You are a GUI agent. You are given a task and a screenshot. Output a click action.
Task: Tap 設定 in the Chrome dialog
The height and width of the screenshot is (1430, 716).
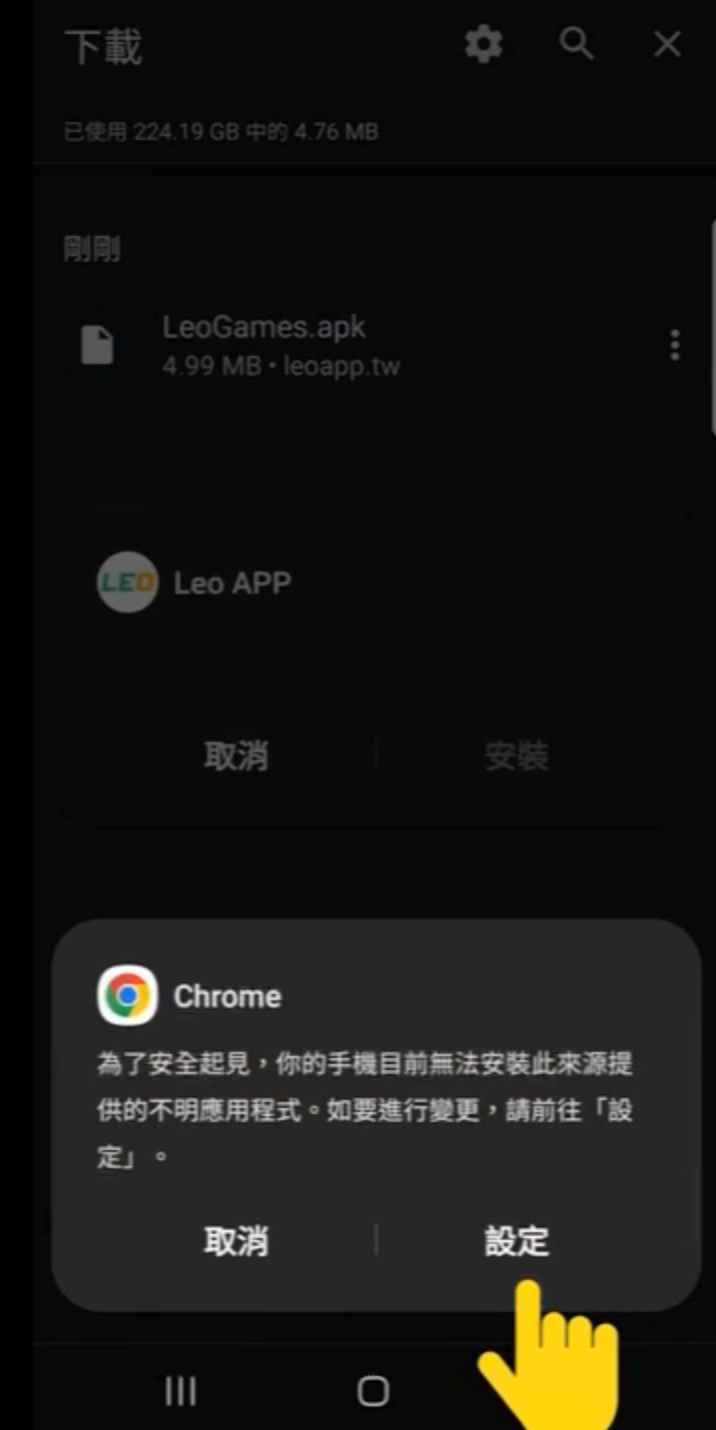point(517,1241)
